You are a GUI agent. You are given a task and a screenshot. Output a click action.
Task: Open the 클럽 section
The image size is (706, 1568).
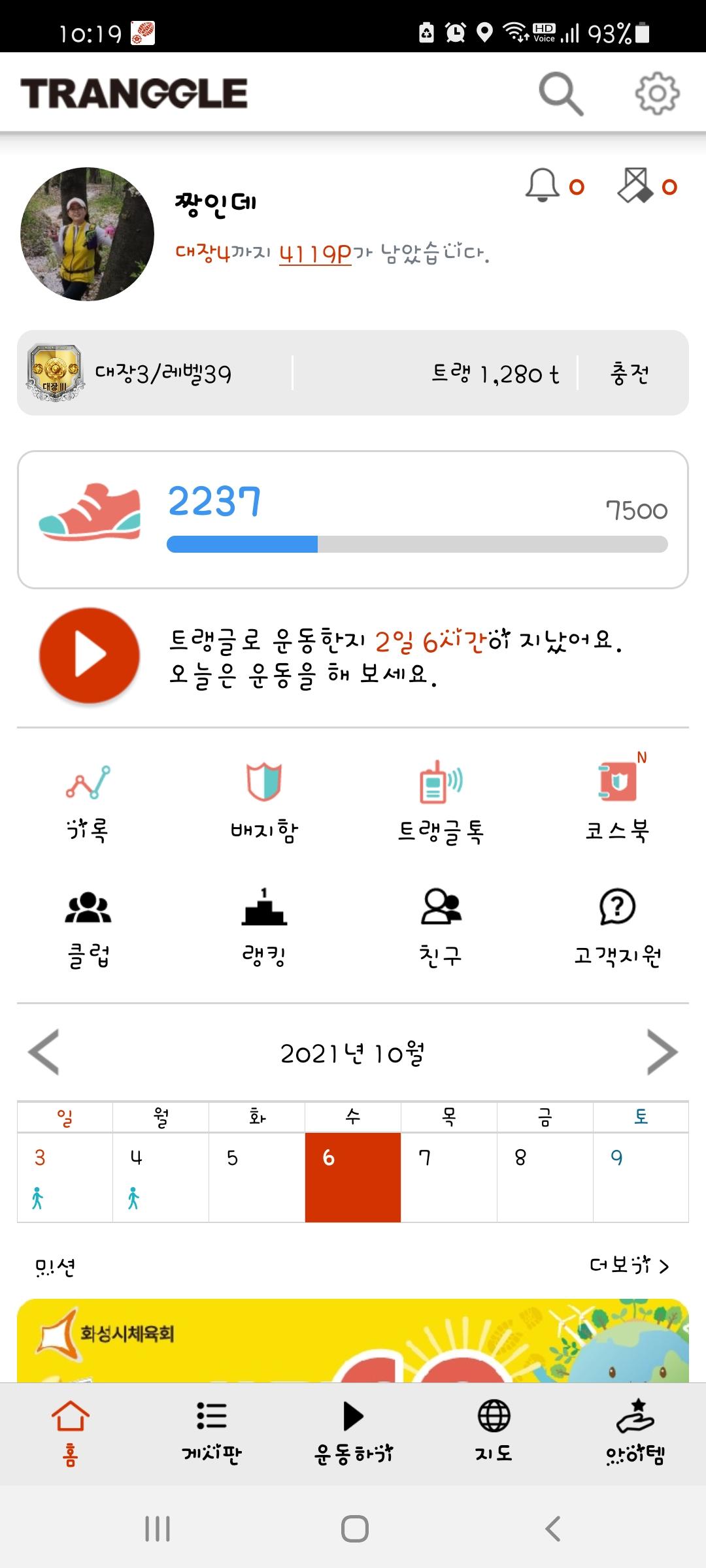(88, 926)
